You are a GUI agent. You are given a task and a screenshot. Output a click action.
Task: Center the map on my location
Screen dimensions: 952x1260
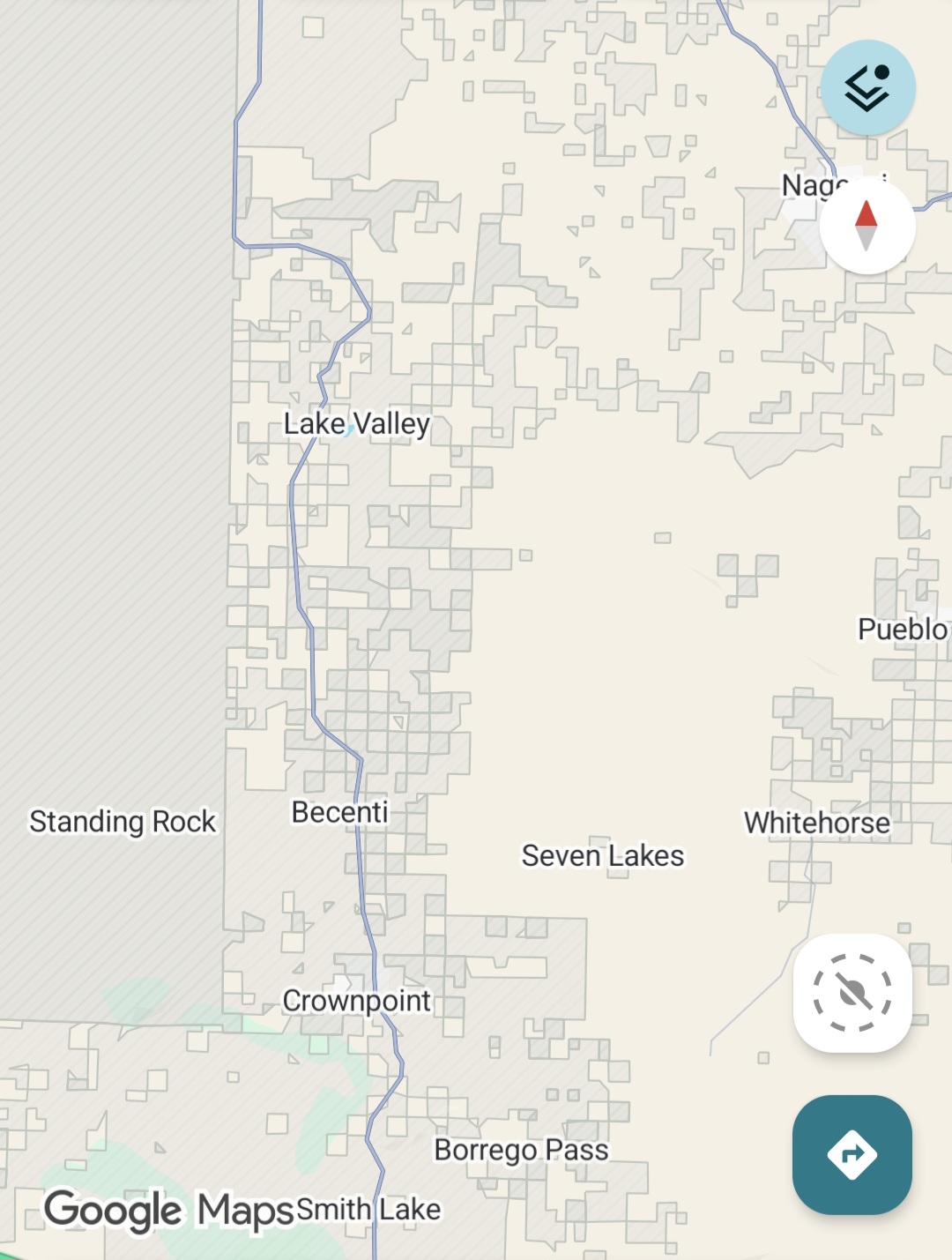click(x=852, y=993)
